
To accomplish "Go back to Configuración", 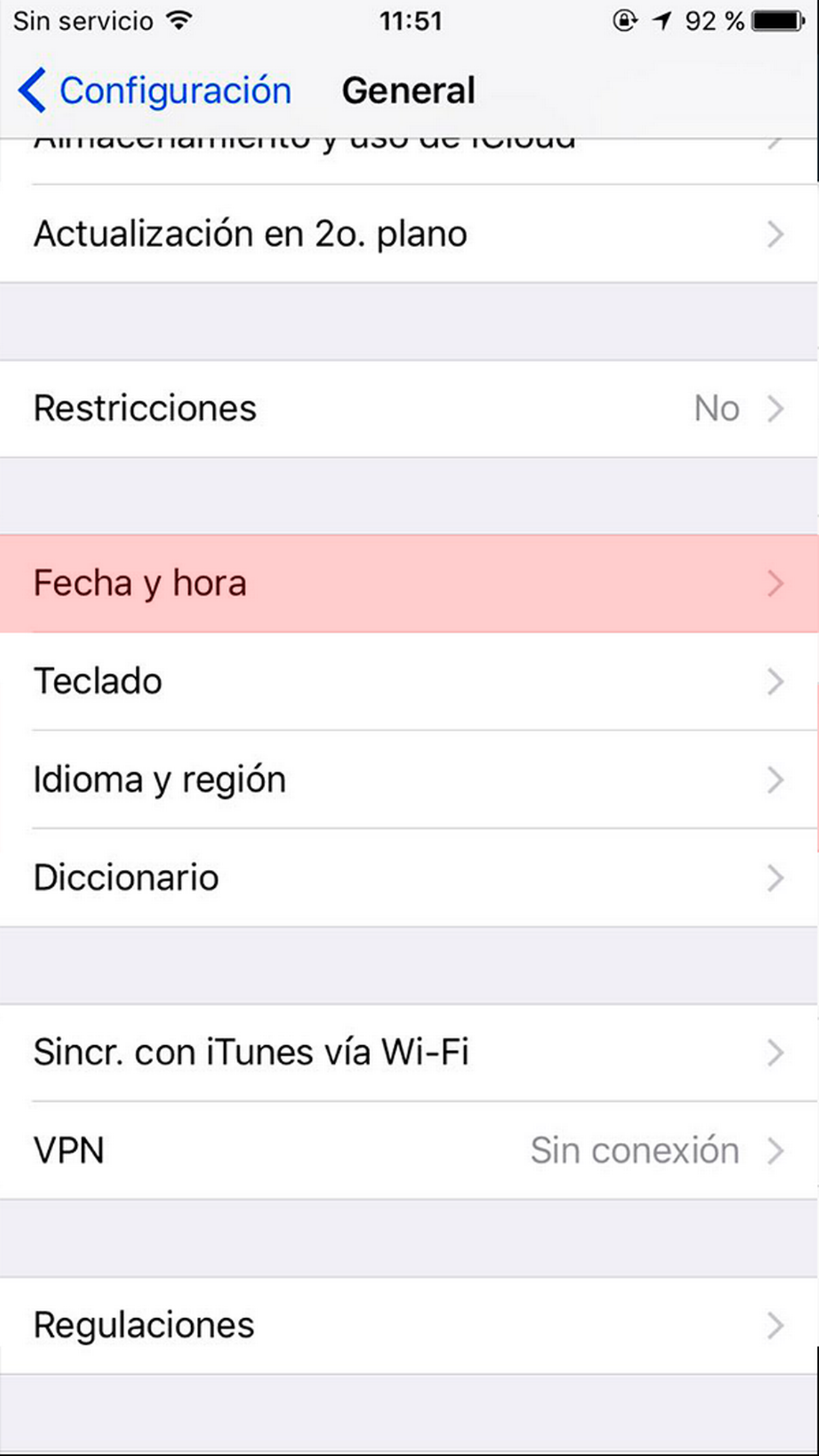I will [x=154, y=91].
